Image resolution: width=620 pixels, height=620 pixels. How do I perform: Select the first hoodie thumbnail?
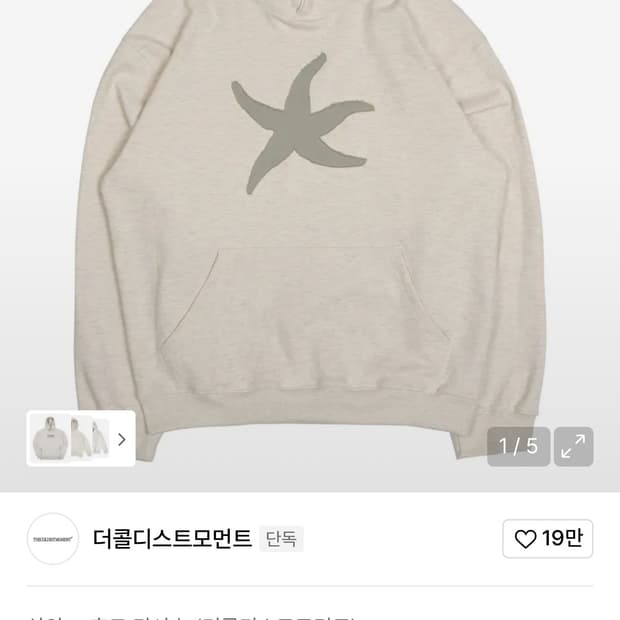tap(50, 439)
